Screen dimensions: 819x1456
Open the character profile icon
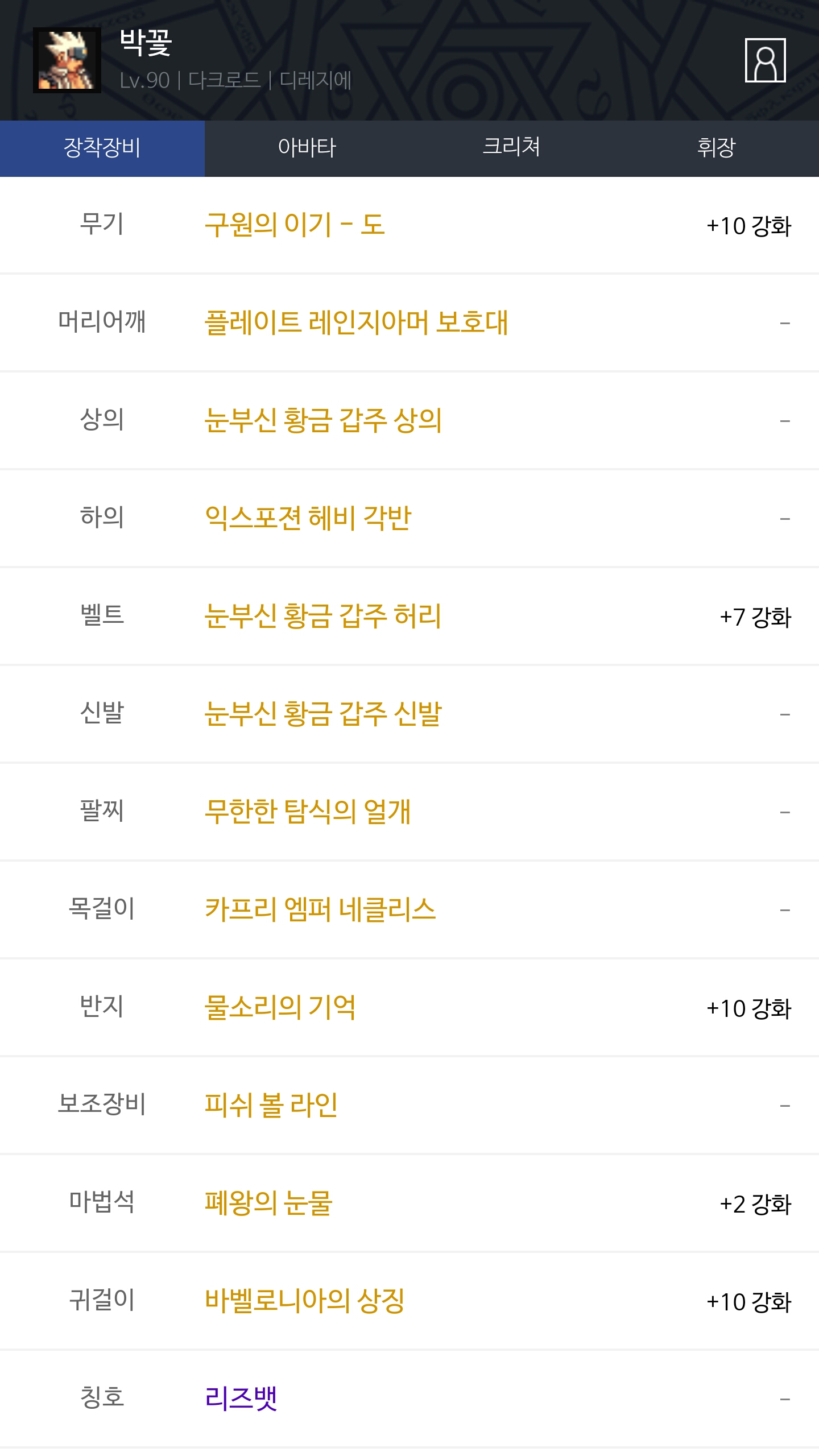coord(765,60)
